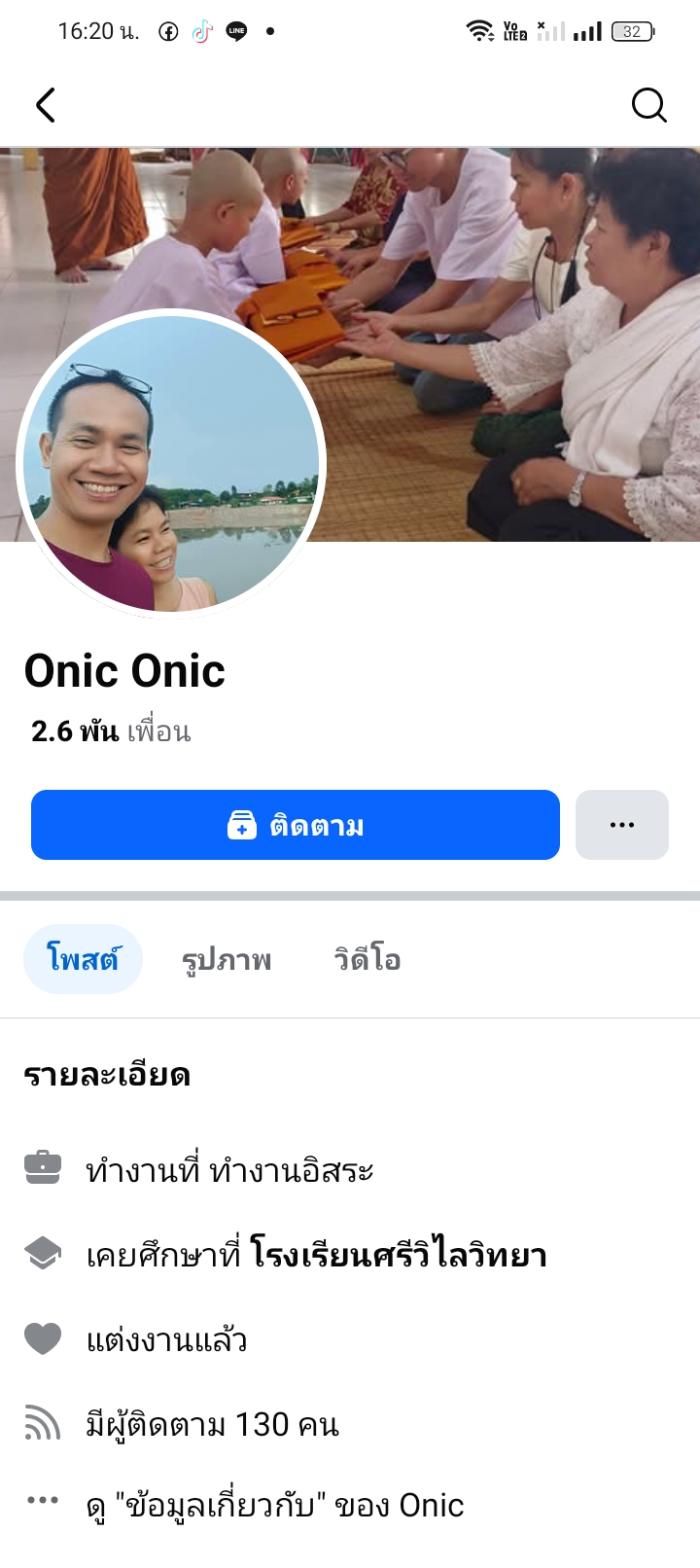Go back using the top arrow
The width and height of the screenshot is (700, 1568).
pos(46,105)
